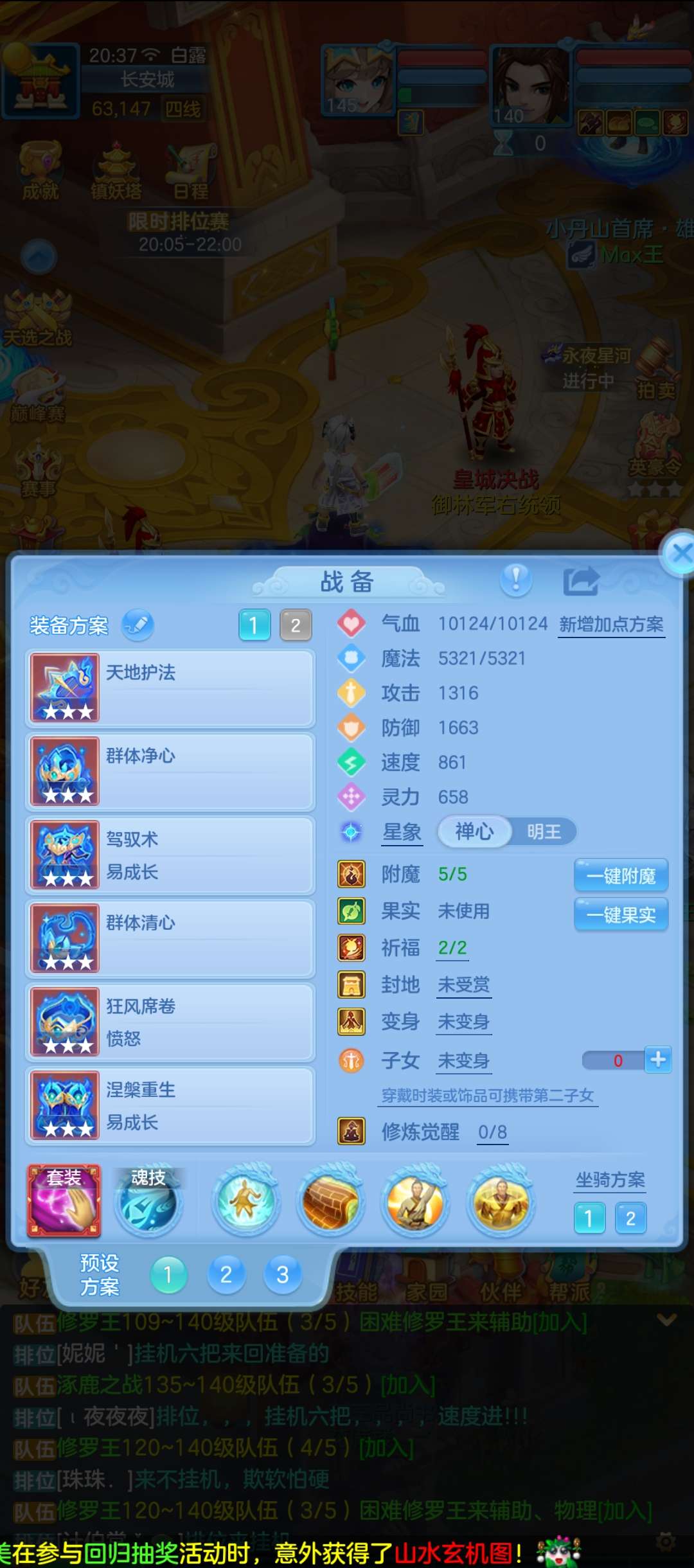Share the 战备 panel
This screenshot has width=694, height=1568.
coord(581,581)
